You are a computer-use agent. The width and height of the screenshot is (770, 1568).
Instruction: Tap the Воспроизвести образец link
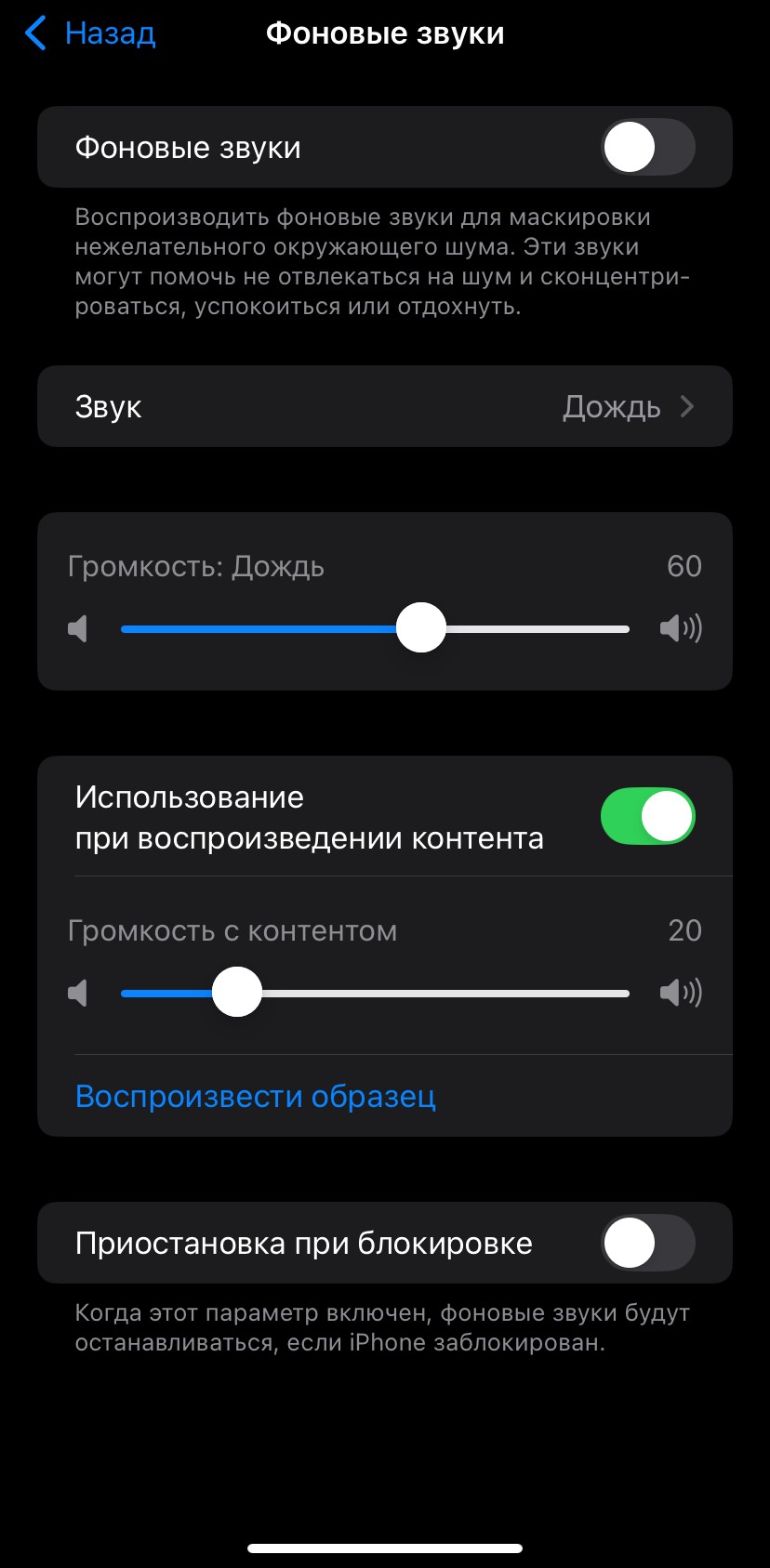[255, 1097]
